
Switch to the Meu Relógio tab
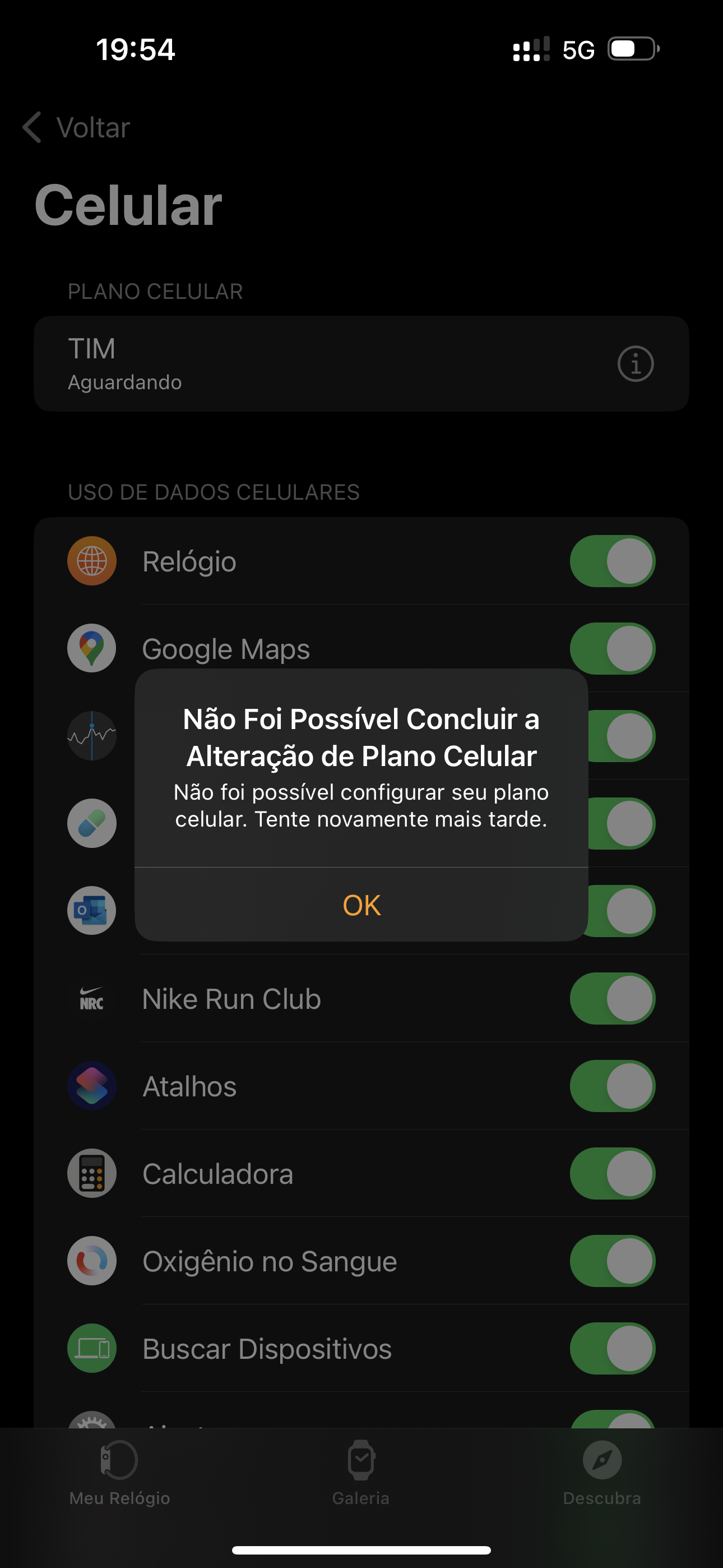[x=119, y=1472]
